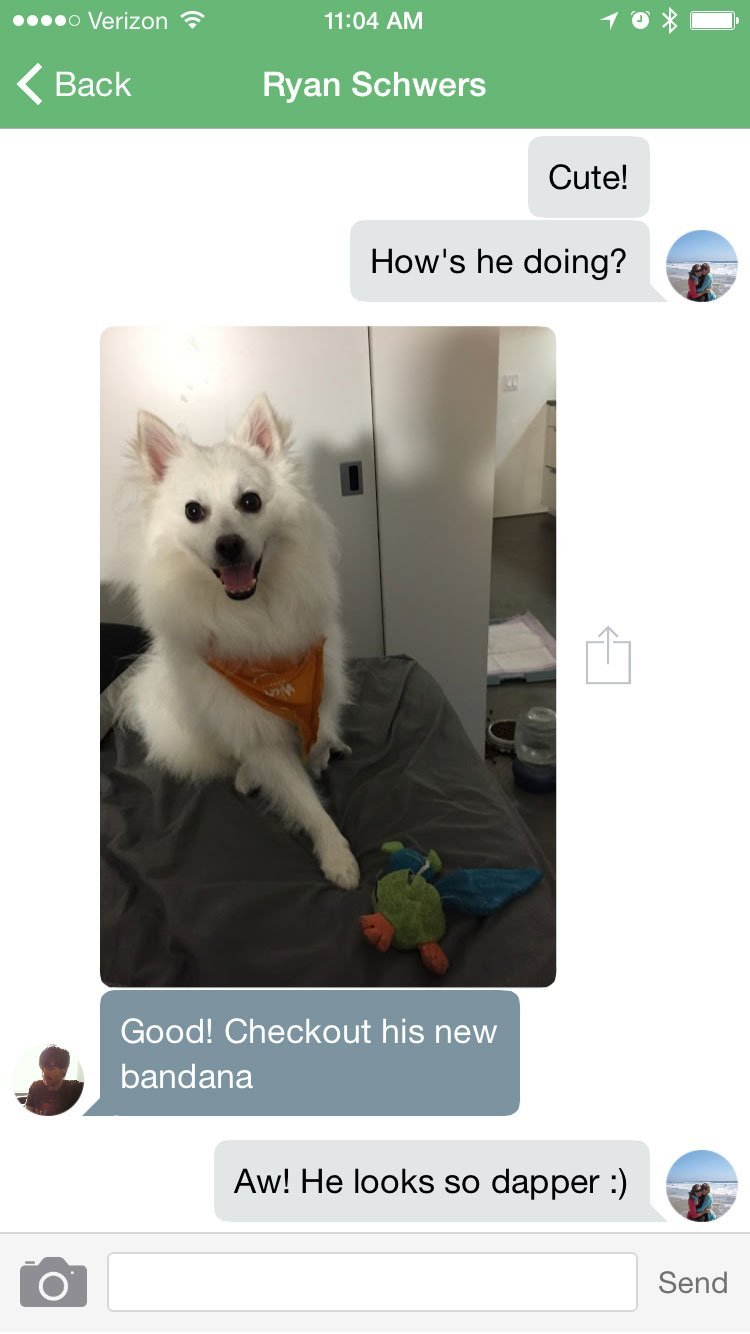
Task: Tap the Send button
Action: [x=692, y=1282]
